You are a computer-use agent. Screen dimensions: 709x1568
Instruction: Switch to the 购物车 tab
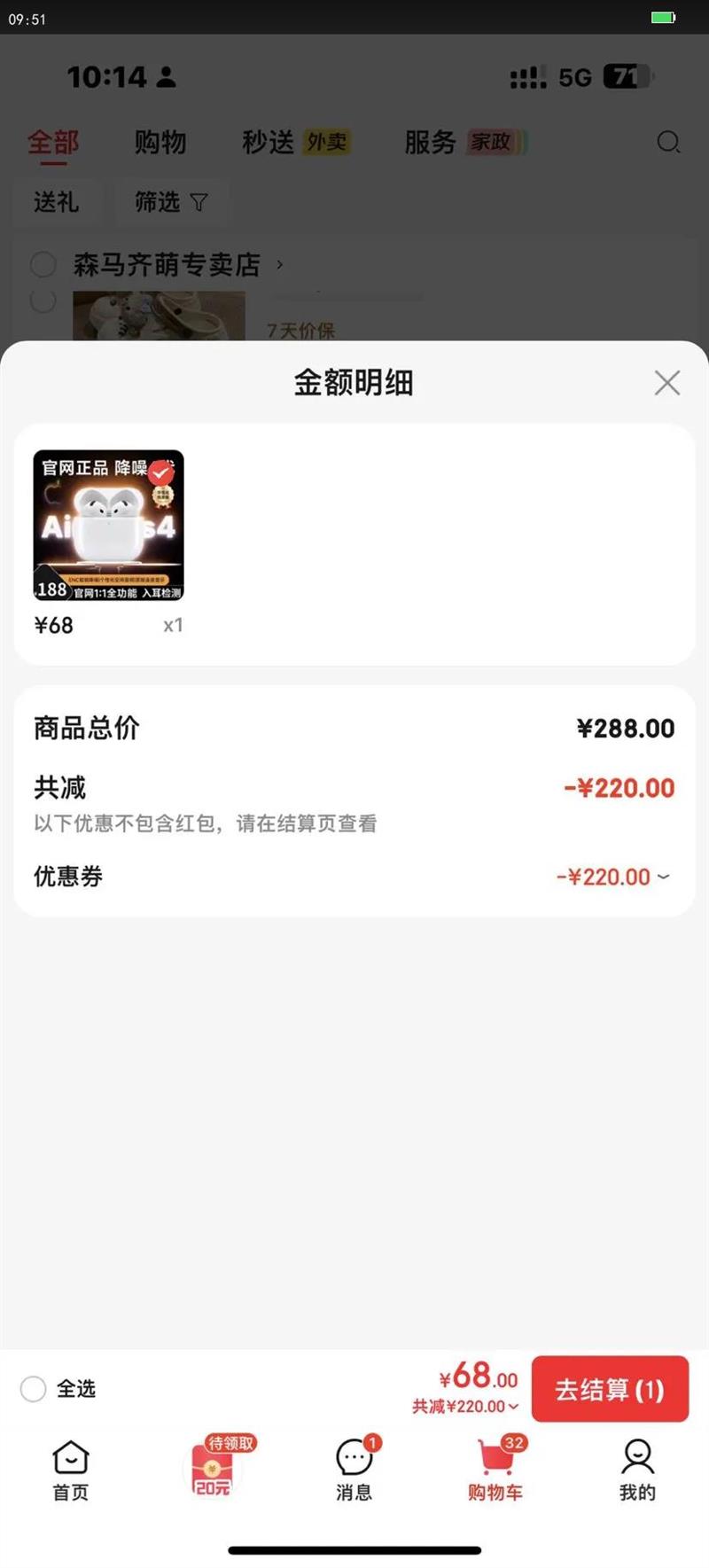(x=495, y=1470)
